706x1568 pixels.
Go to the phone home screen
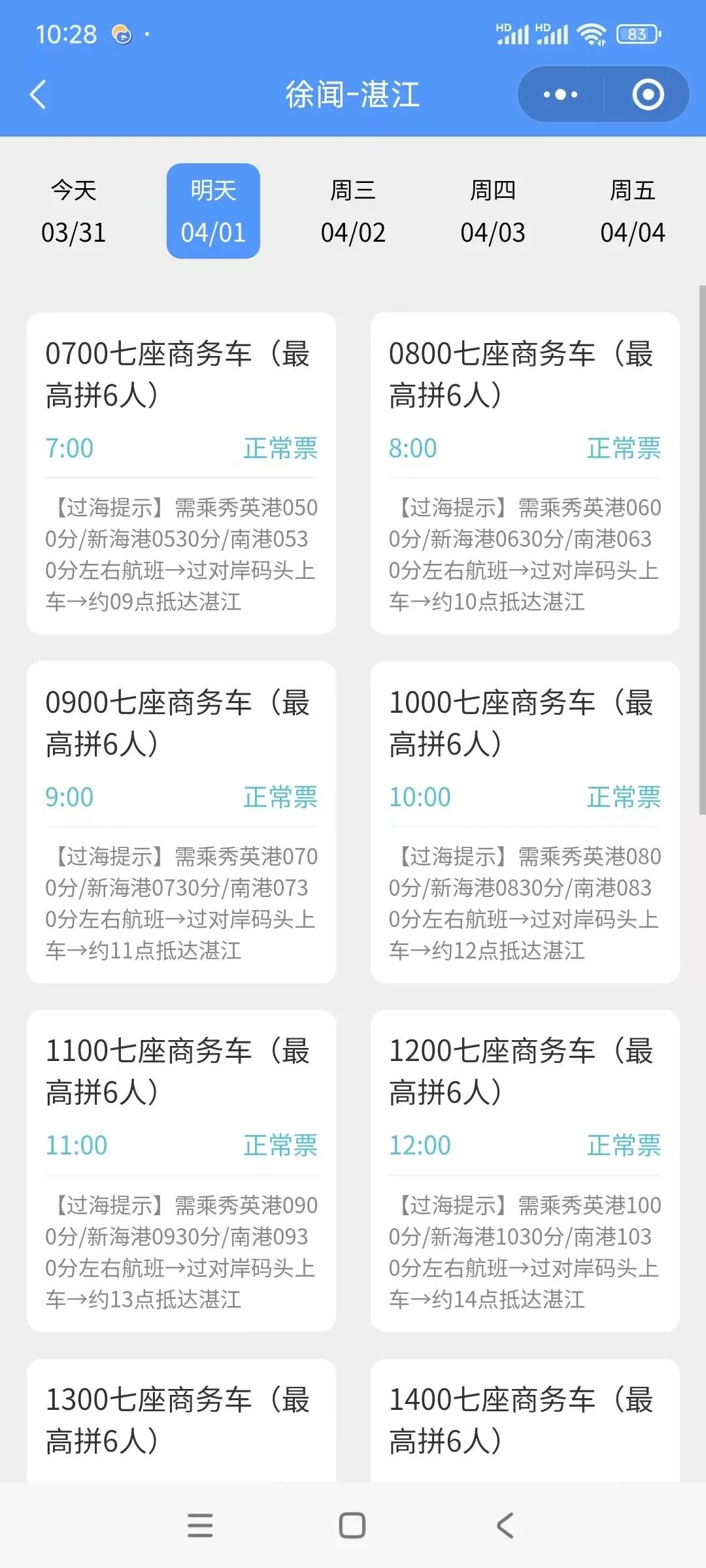pyautogui.click(x=352, y=1526)
